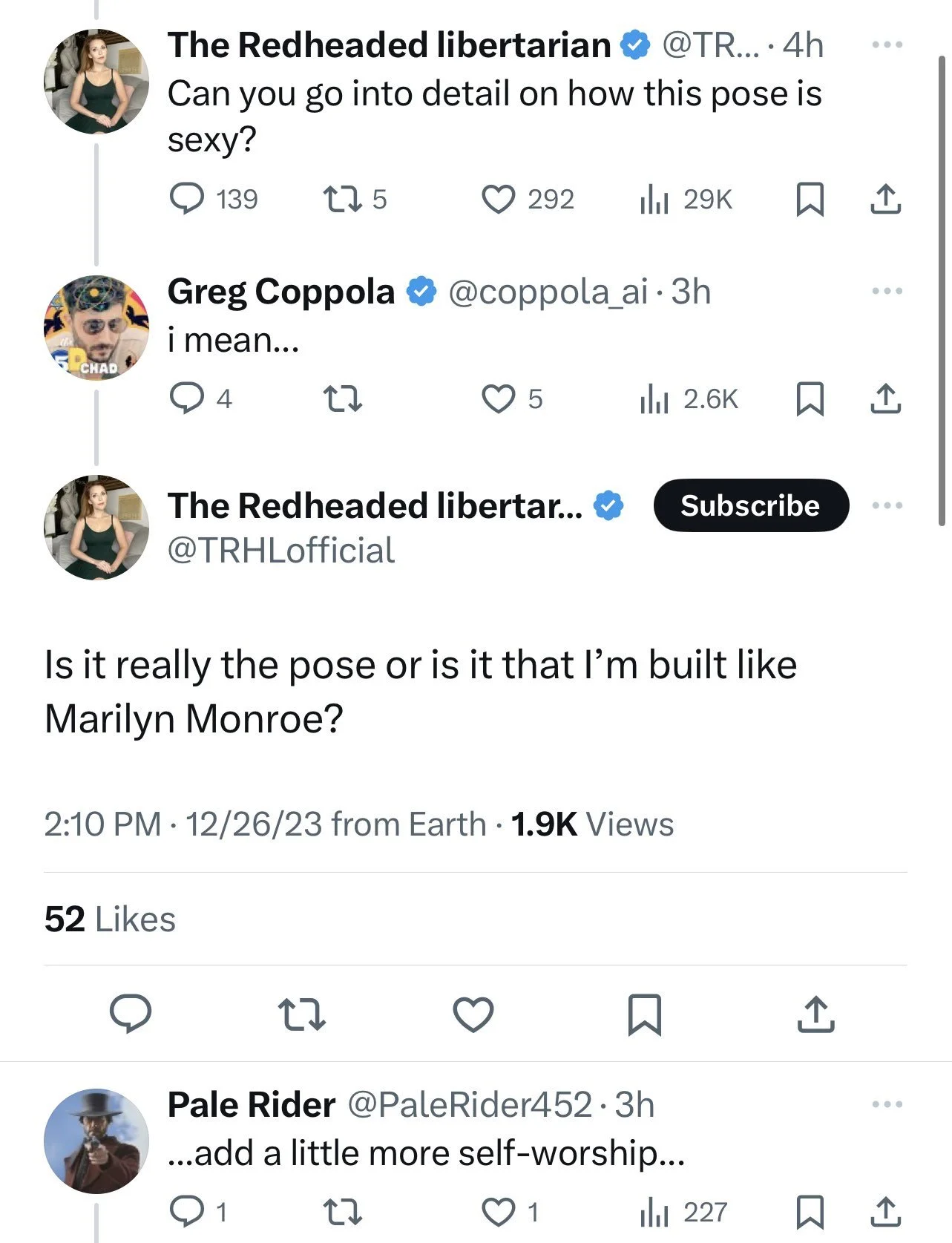Bookmark the "pose is sexy" tweet
The image size is (952, 1243).
(x=810, y=199)
